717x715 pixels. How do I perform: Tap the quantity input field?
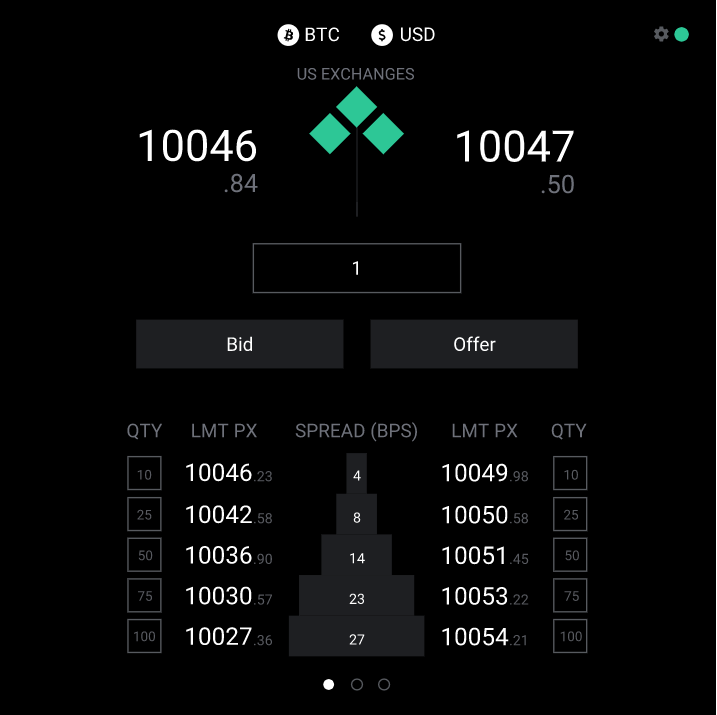(x=357, y=268)
